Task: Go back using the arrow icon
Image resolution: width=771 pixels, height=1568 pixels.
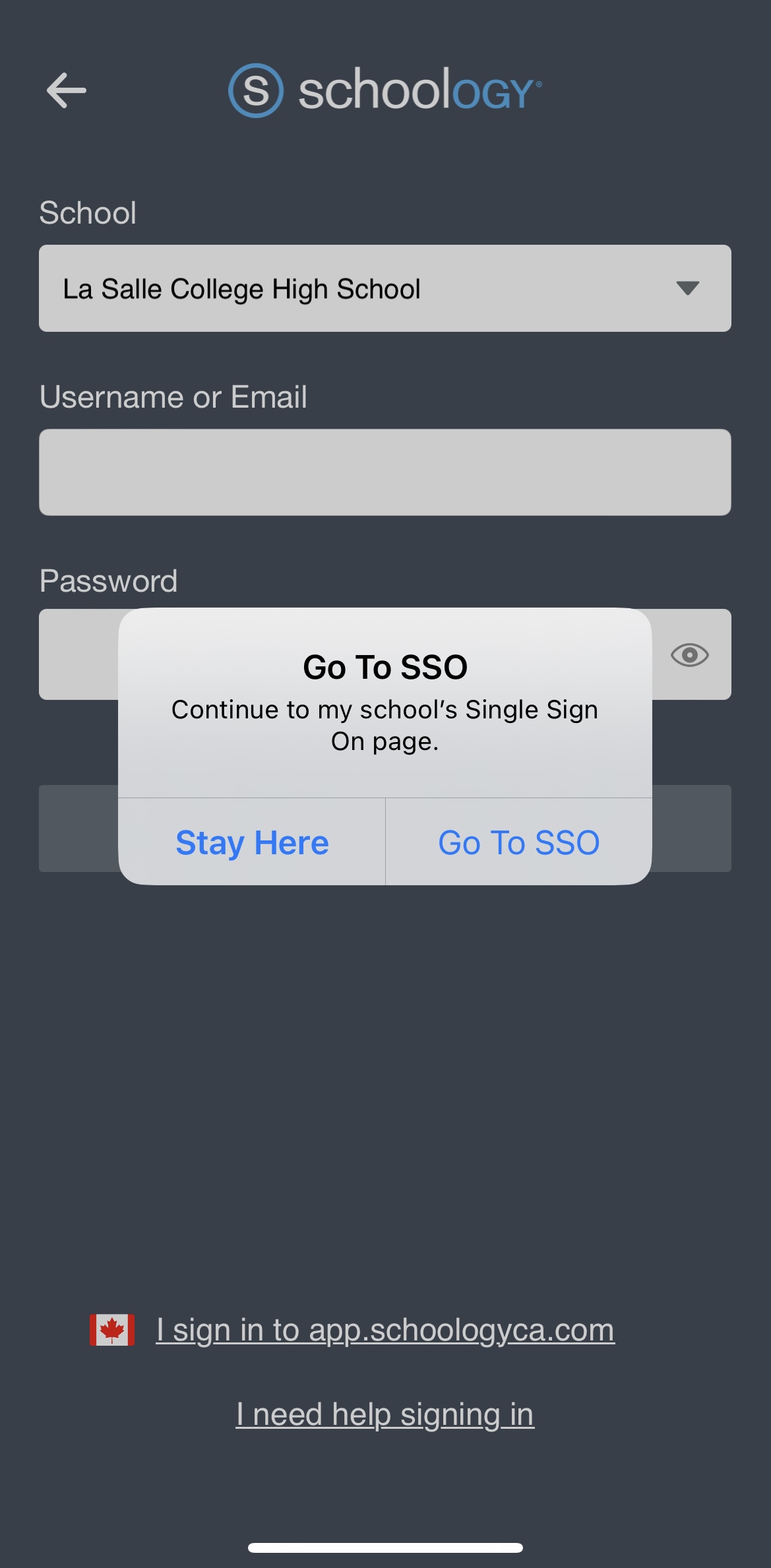Action: pyautogui.click(x=67, y=90)
